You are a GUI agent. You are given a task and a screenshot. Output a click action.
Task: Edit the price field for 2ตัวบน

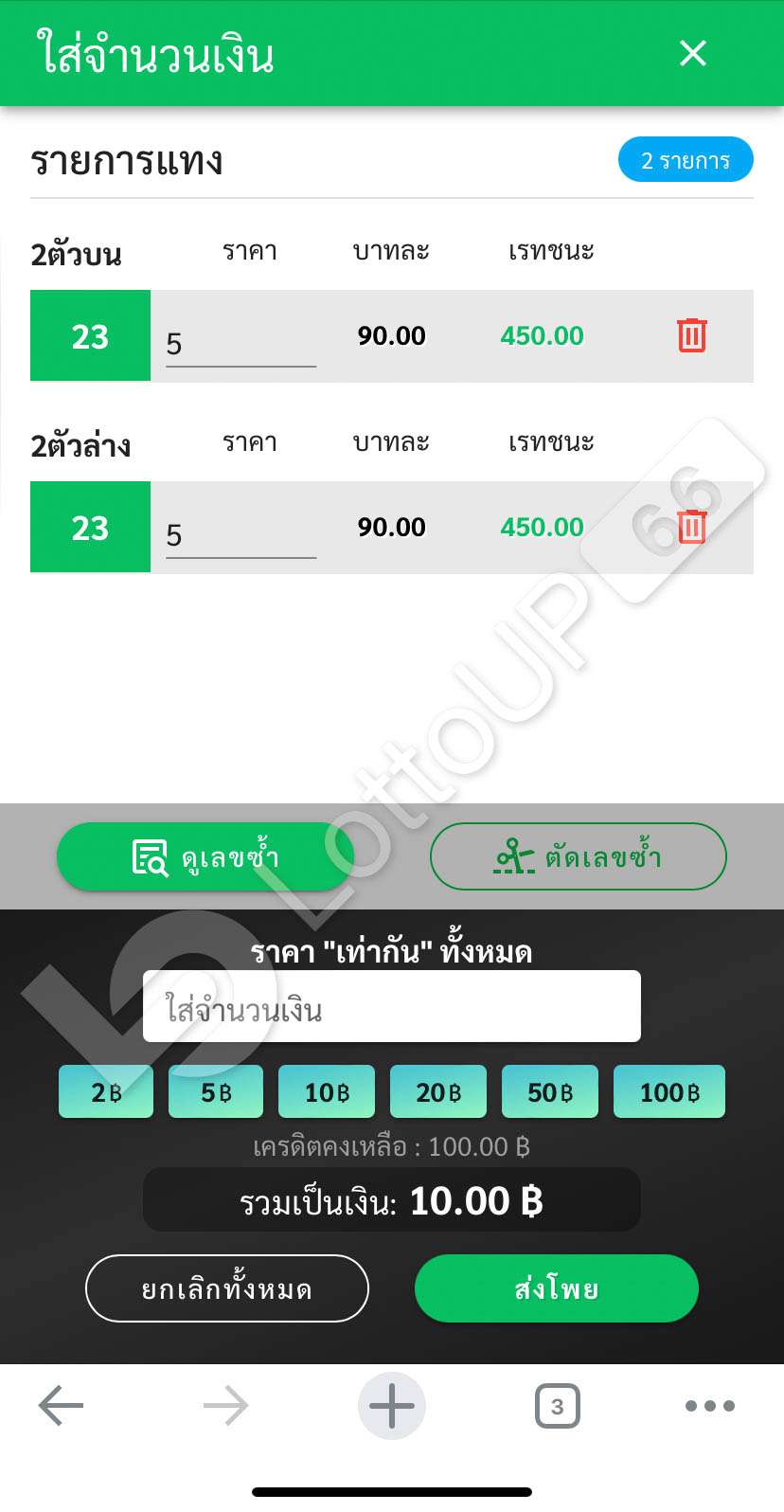coord(241,343)
